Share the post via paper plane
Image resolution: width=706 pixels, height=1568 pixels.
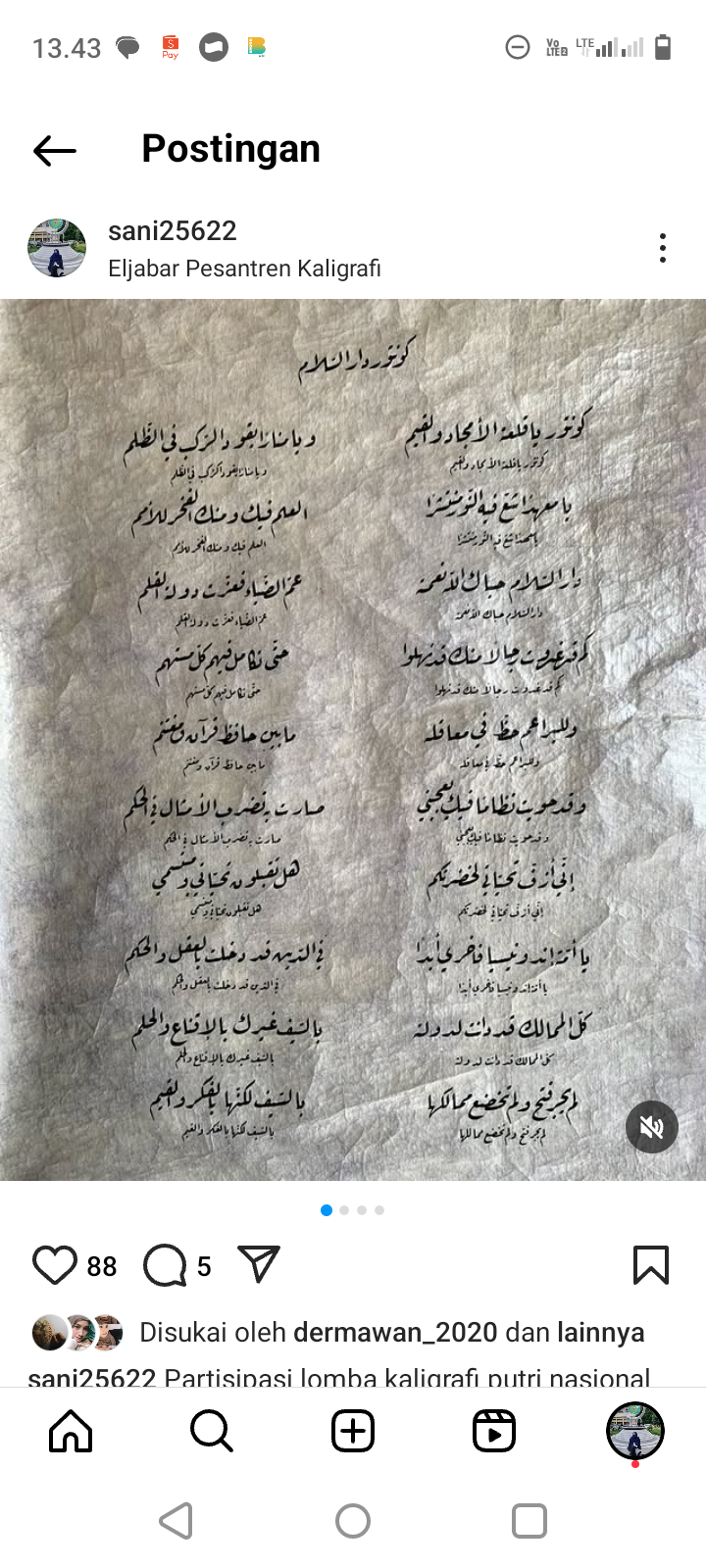coord(260,1264)
